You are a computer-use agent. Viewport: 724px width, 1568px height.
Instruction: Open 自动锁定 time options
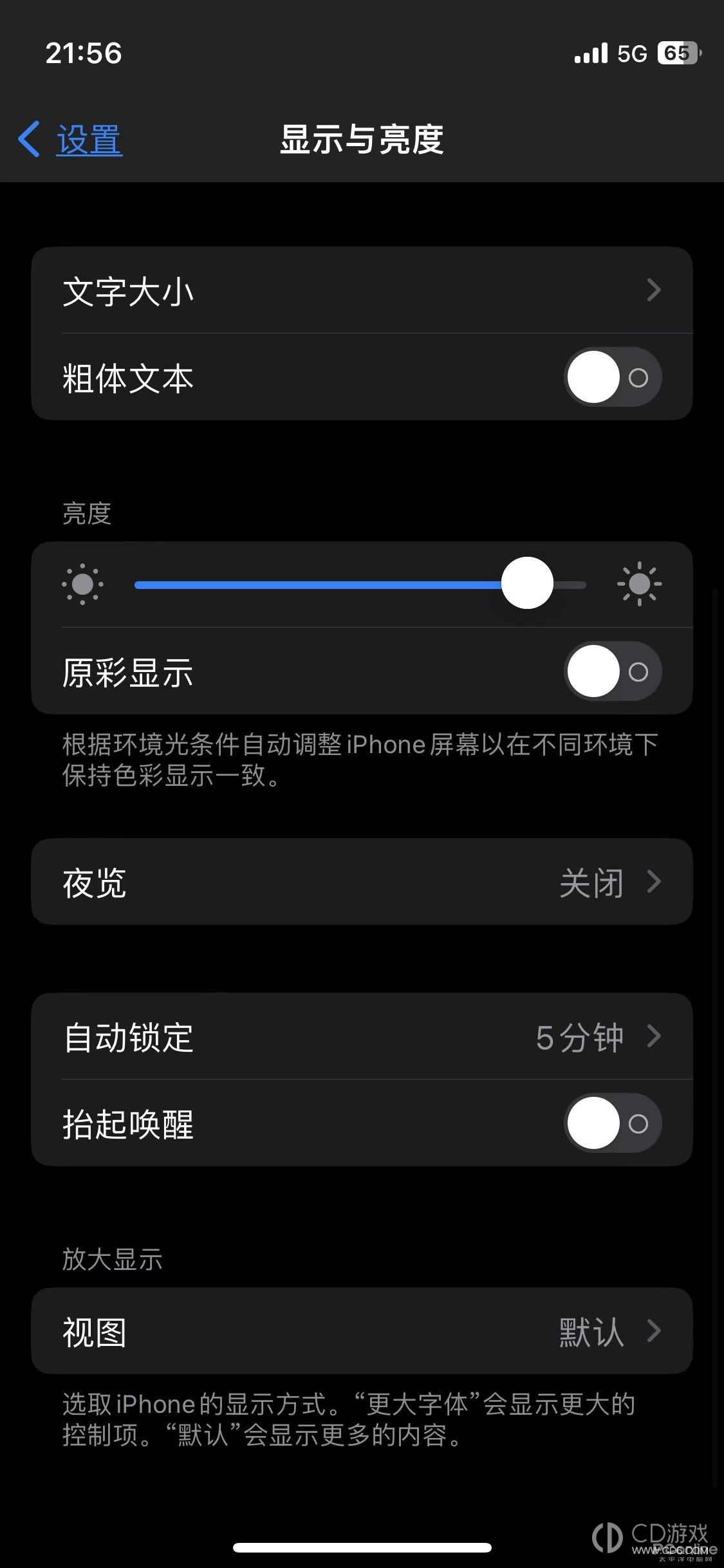tap(362, 1036)
